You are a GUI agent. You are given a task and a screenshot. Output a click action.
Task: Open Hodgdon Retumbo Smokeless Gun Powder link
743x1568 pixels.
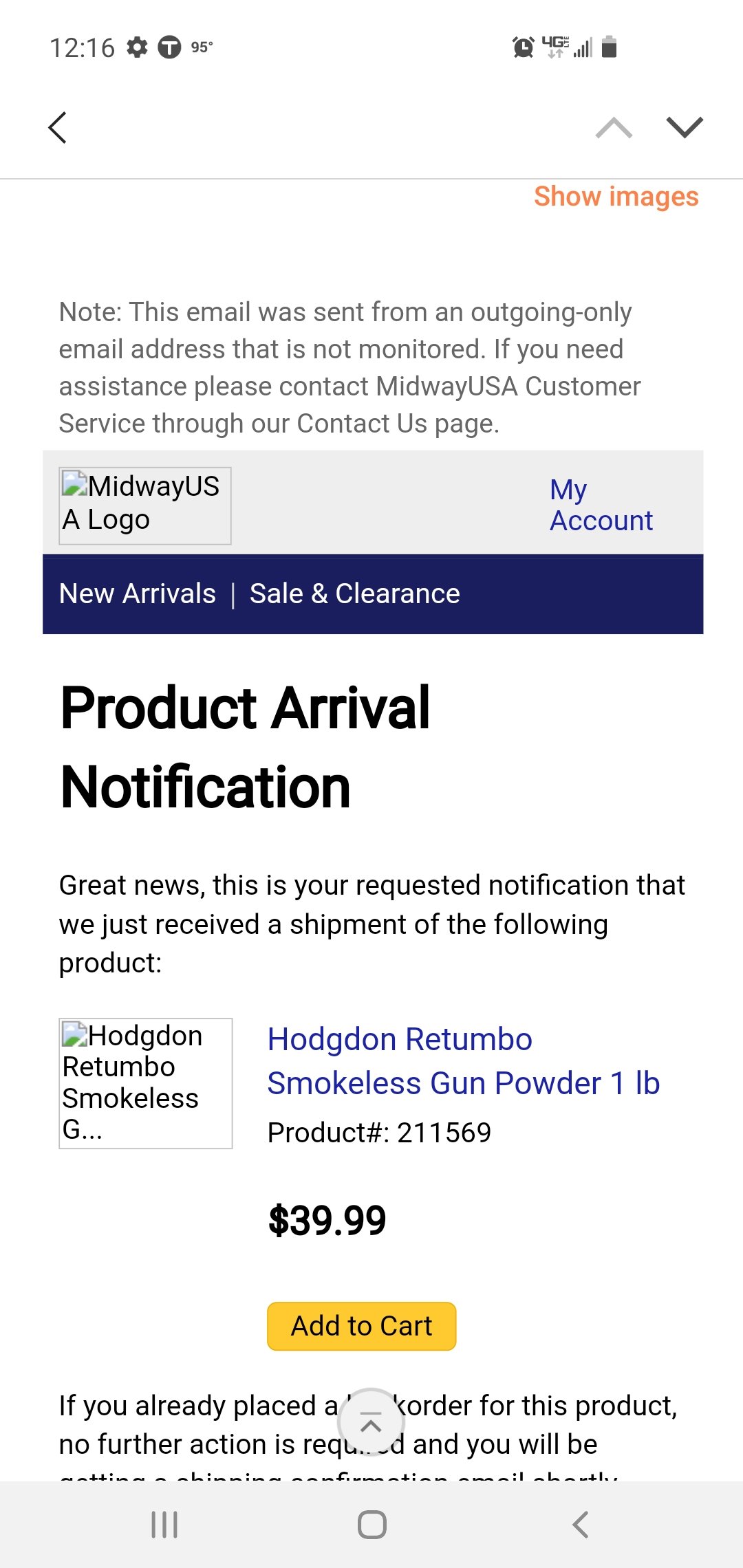(463, 1061)
